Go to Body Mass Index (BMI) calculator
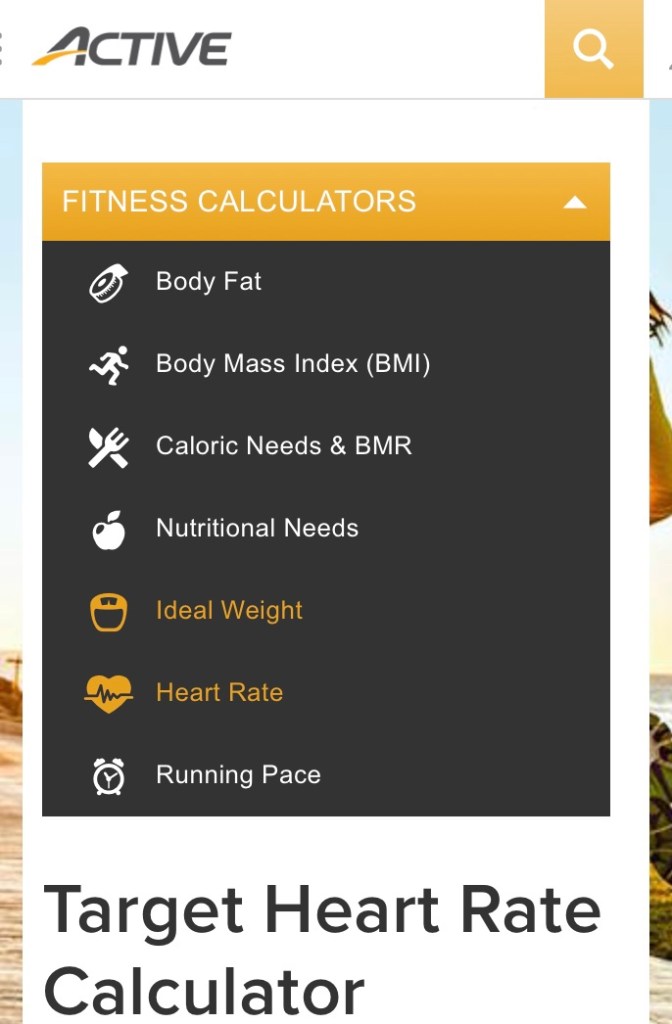This screenshot has height=1024, width=672. 292,364
